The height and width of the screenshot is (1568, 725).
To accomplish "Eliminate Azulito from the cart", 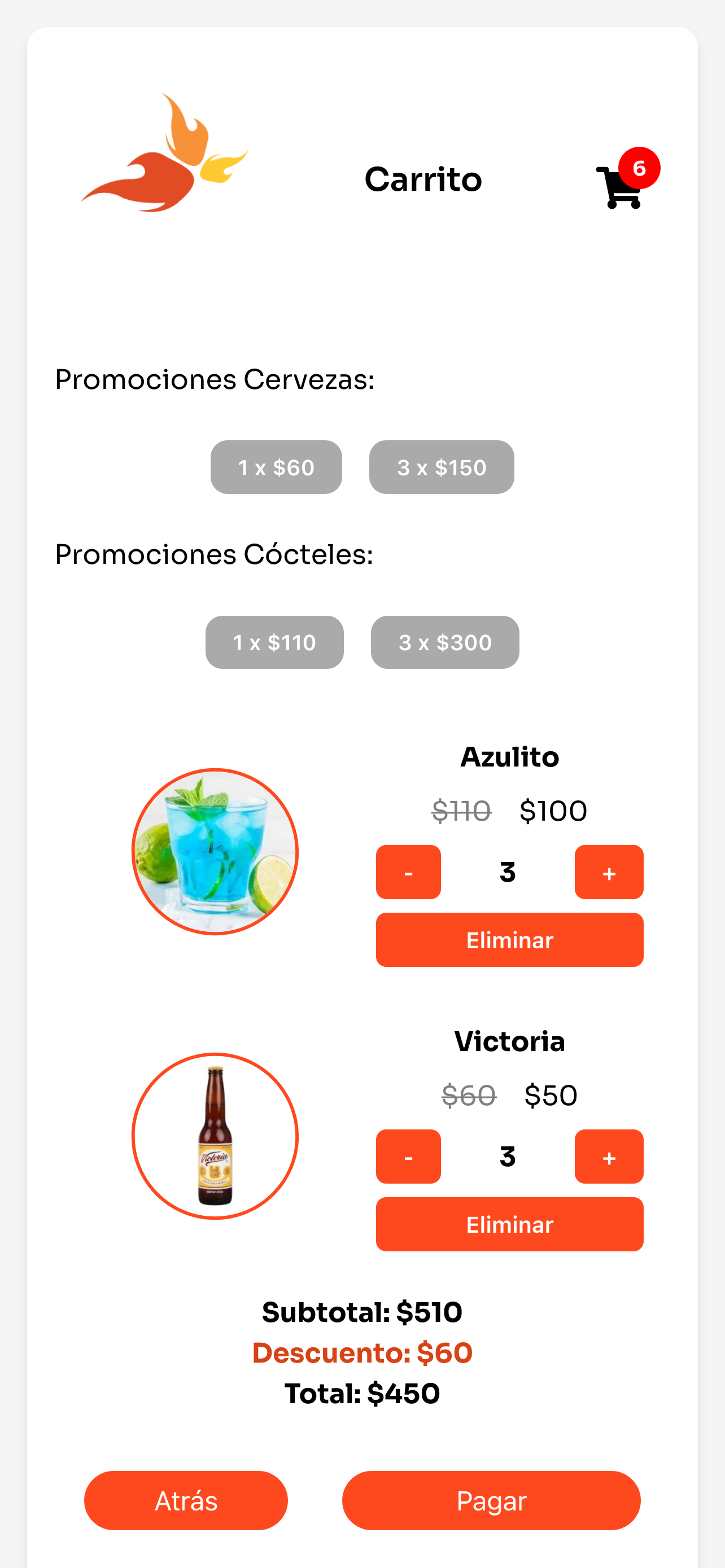I will pyautogui.click(x=509, y=940).
